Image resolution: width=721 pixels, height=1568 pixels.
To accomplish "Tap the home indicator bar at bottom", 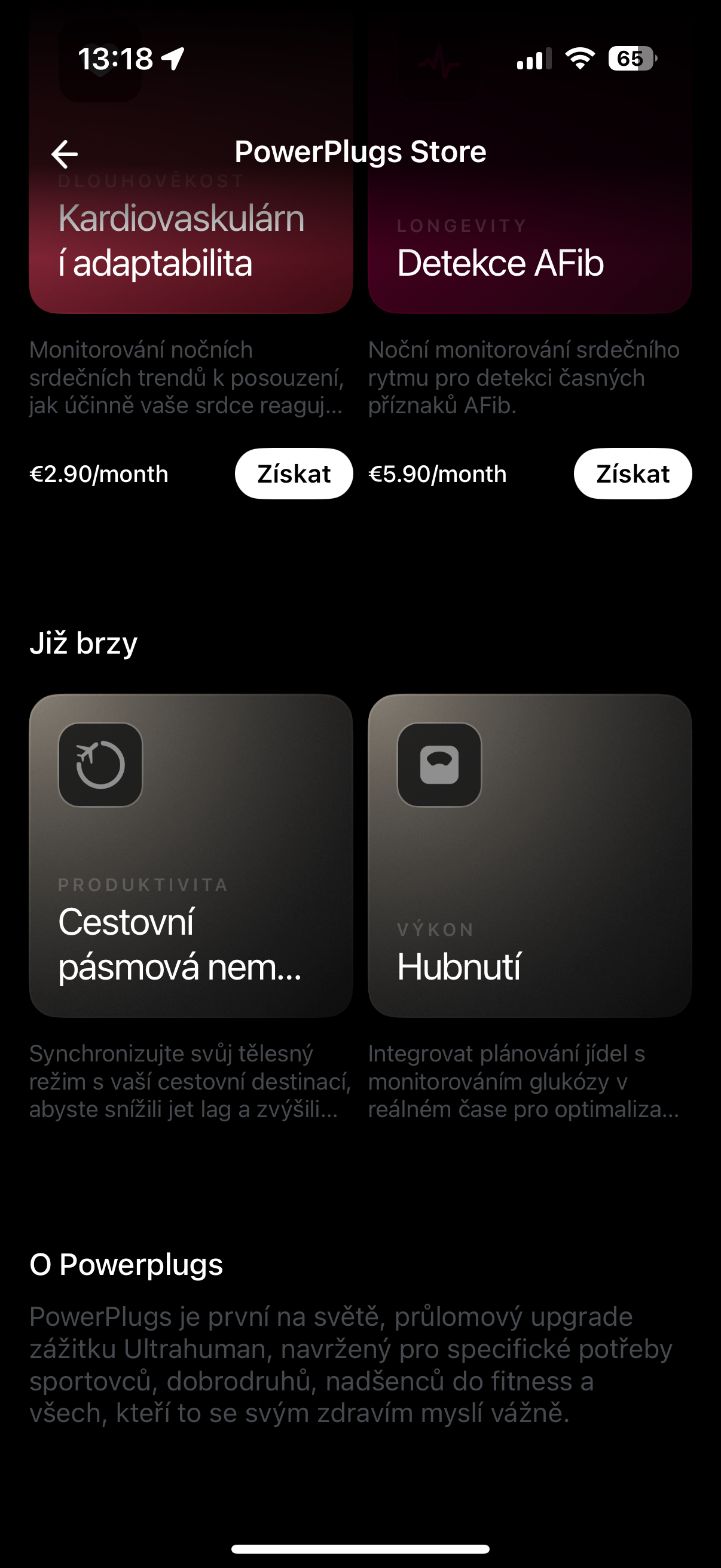I will click(x=360, y=1546).
